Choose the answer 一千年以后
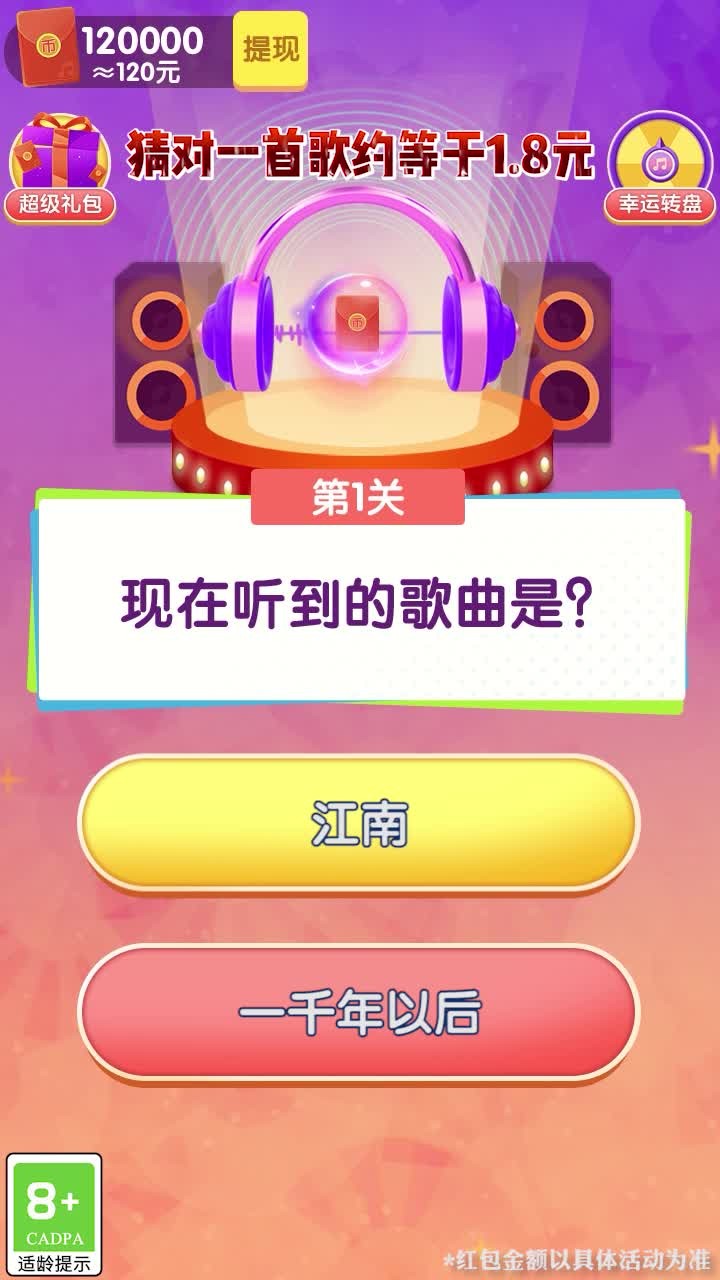This screenshot has height=1280, width=720. click(360, 1013)
